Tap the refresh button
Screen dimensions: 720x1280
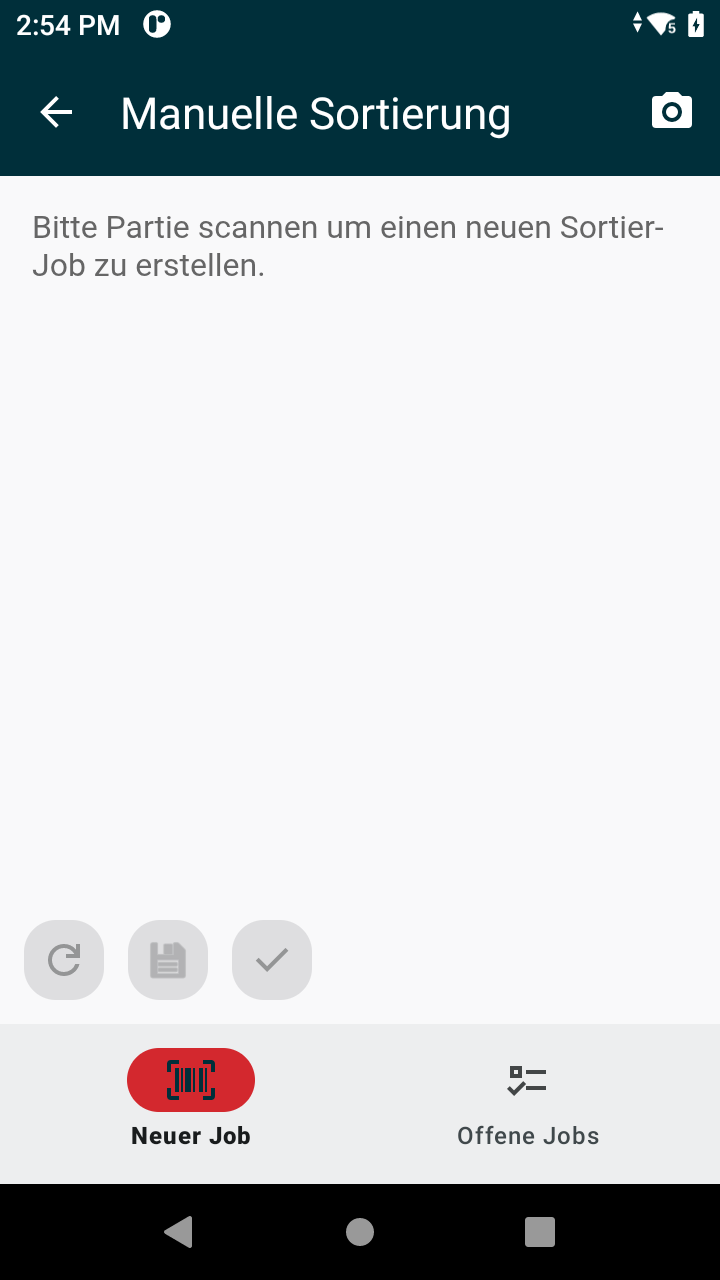point(64,960)
